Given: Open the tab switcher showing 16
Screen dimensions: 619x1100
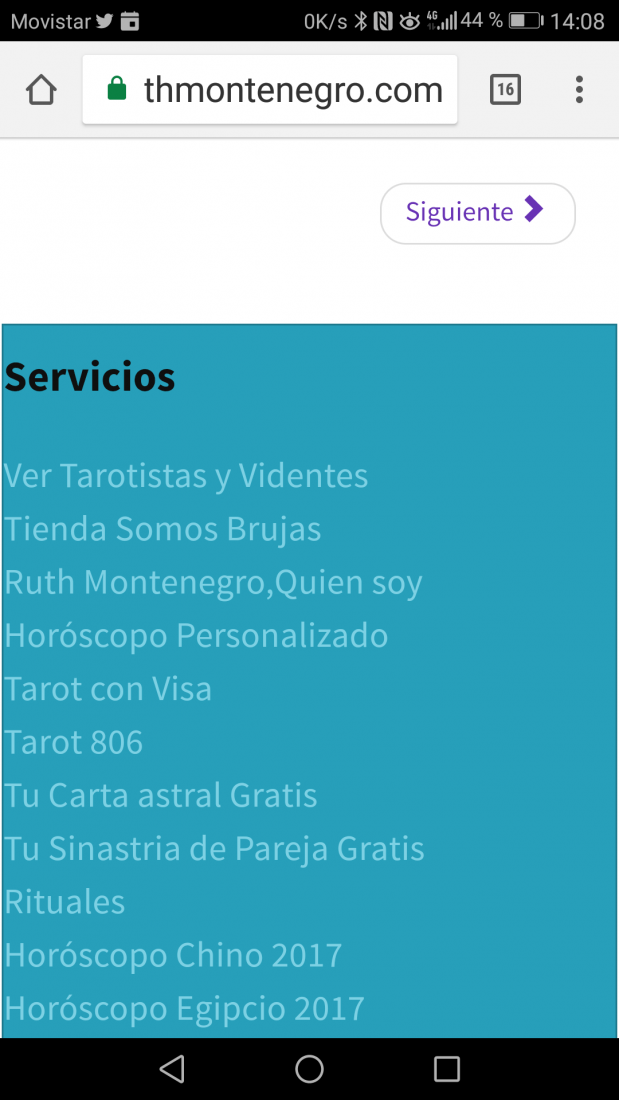Looking at the screenshot, I should (505, 90).
